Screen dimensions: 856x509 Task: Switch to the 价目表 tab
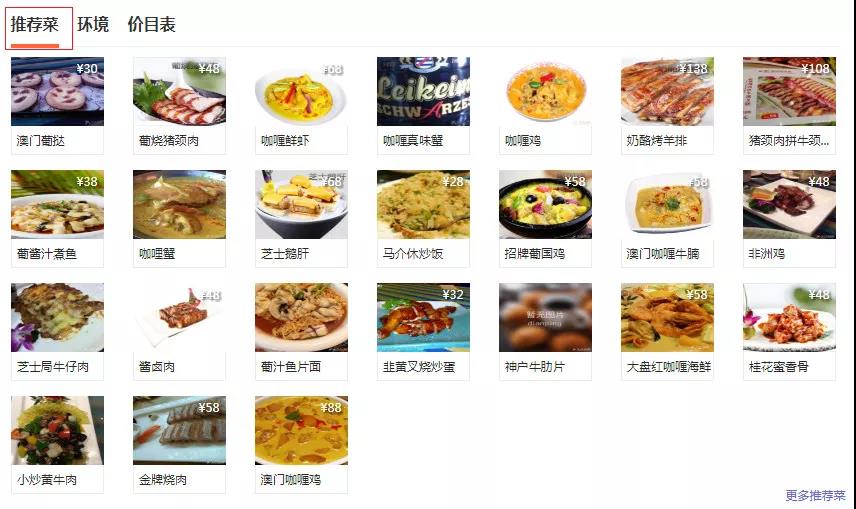point(152,25)
